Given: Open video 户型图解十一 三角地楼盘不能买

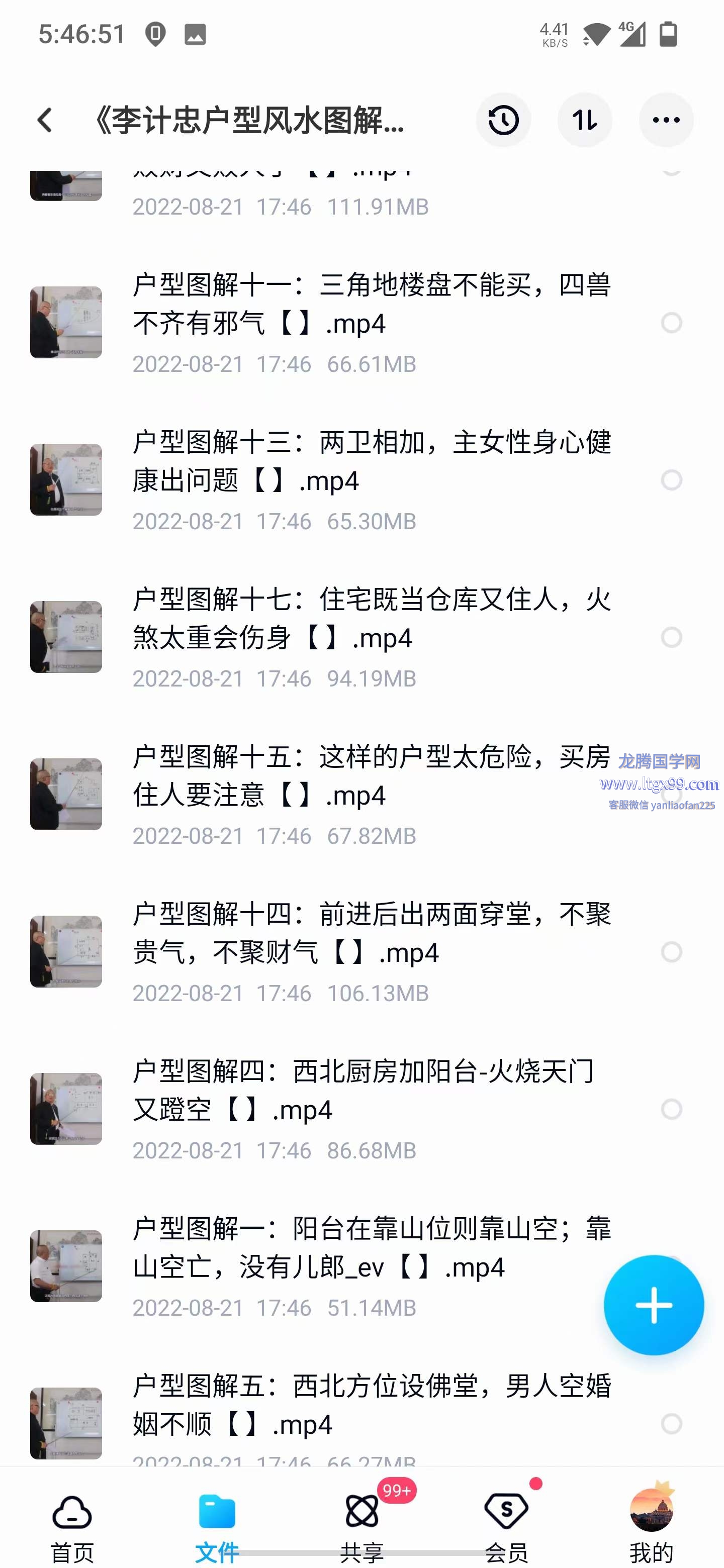Looking at the screenshot, I should coord(372,305).
